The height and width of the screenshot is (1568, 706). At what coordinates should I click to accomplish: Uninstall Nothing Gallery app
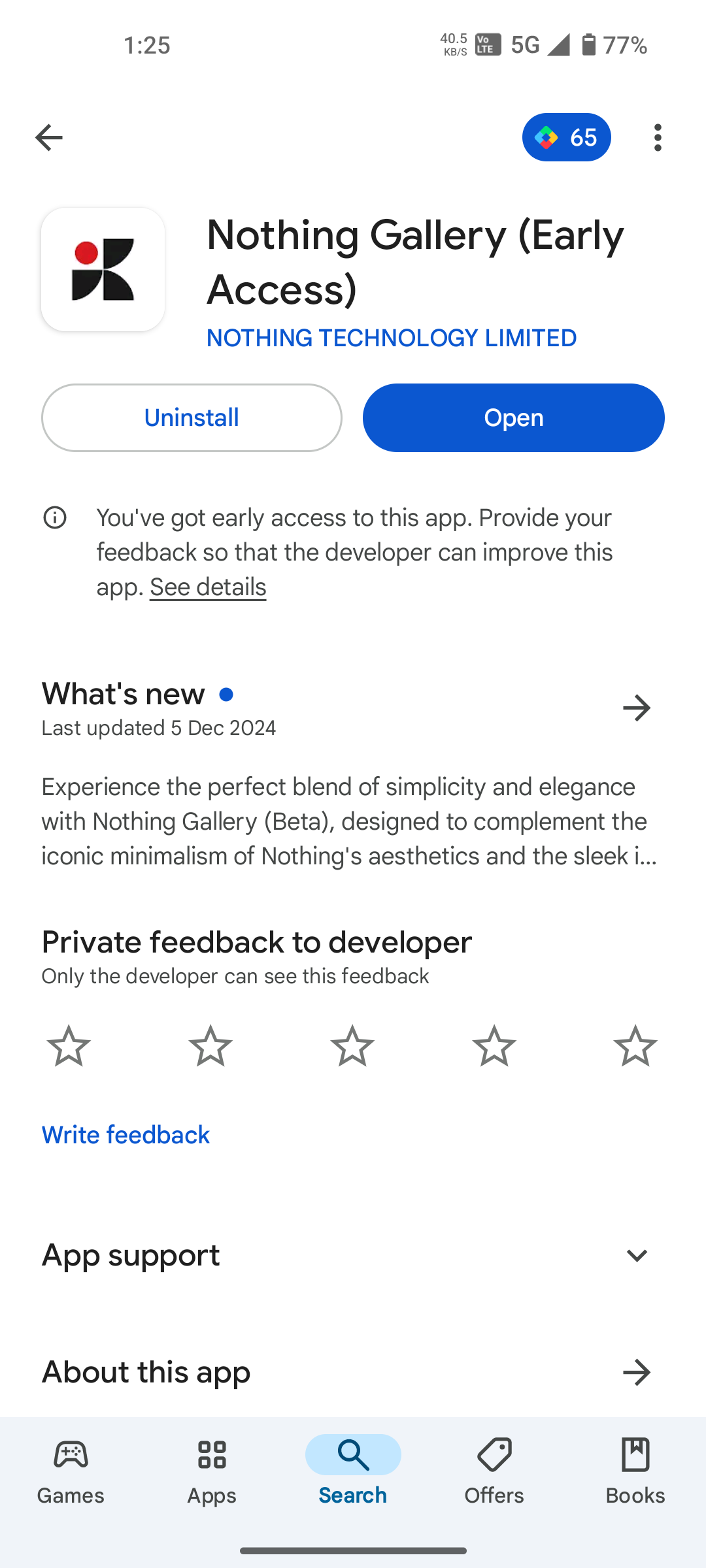[x=192, y=418]
